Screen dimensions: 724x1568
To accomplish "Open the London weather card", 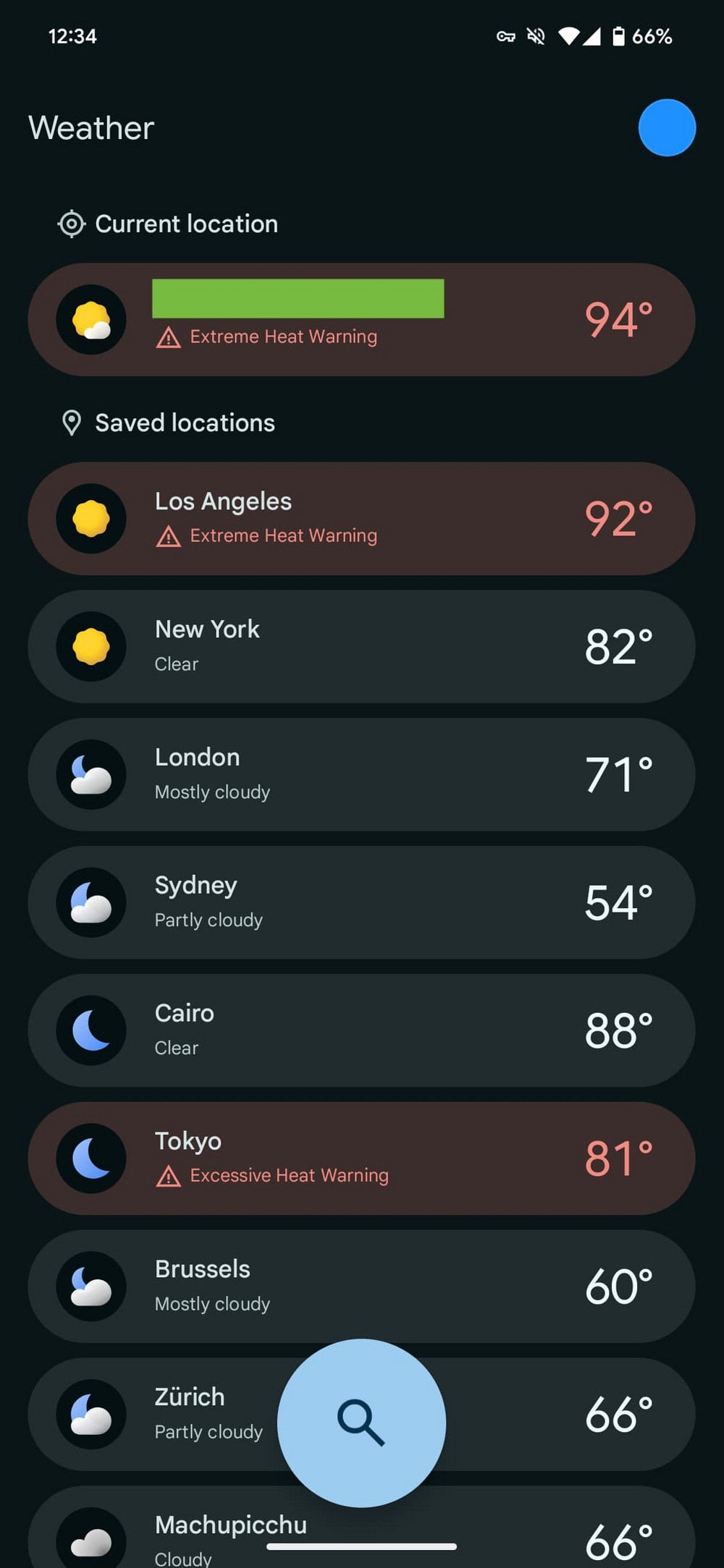I will [x=361, y=775].
